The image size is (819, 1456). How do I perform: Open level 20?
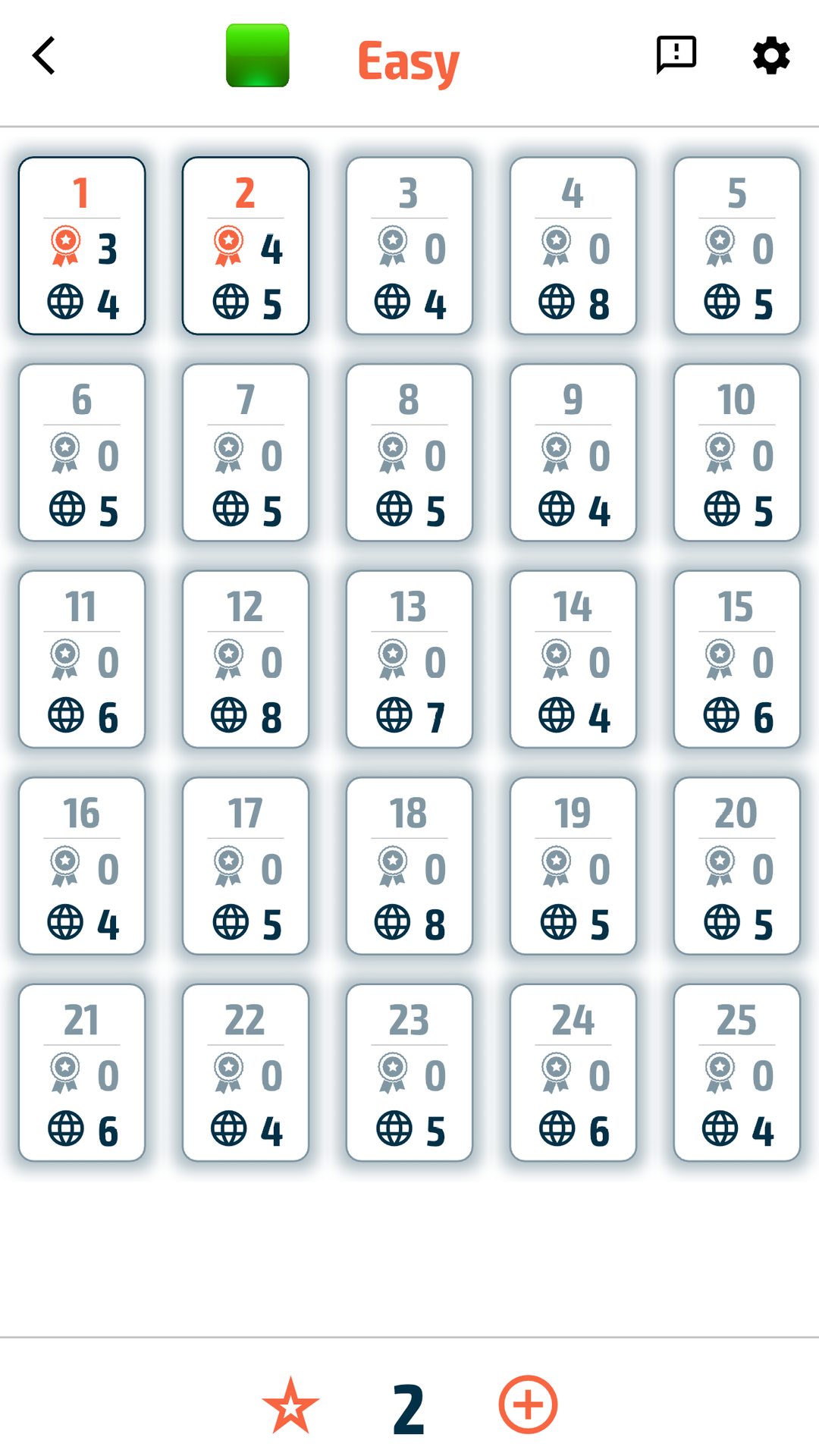(x=737, y=866)
